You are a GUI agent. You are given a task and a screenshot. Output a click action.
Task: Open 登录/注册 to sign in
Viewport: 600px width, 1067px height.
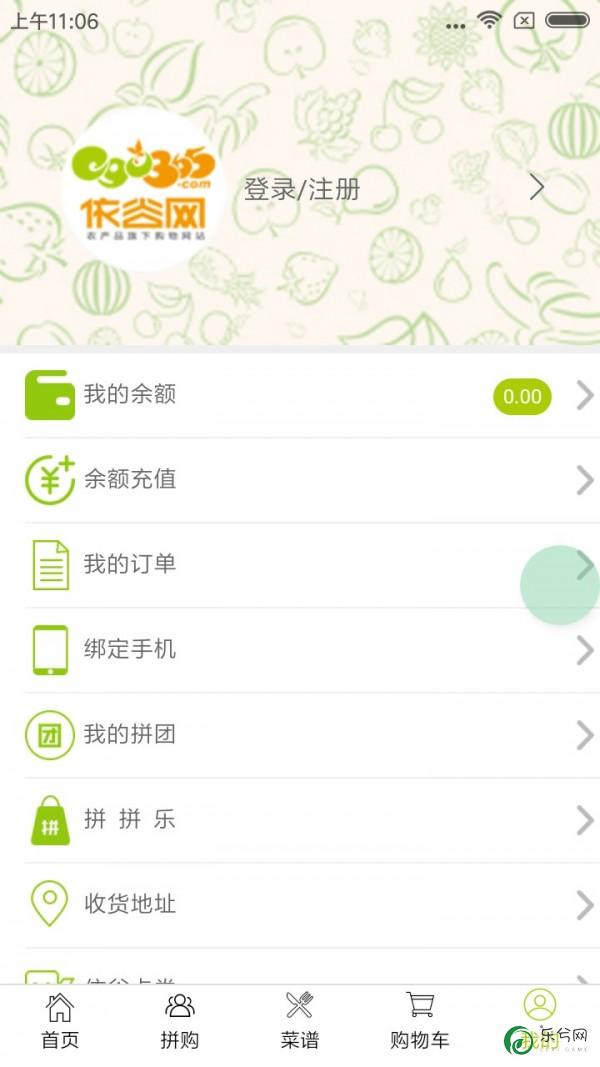click(x=302, y=188)
